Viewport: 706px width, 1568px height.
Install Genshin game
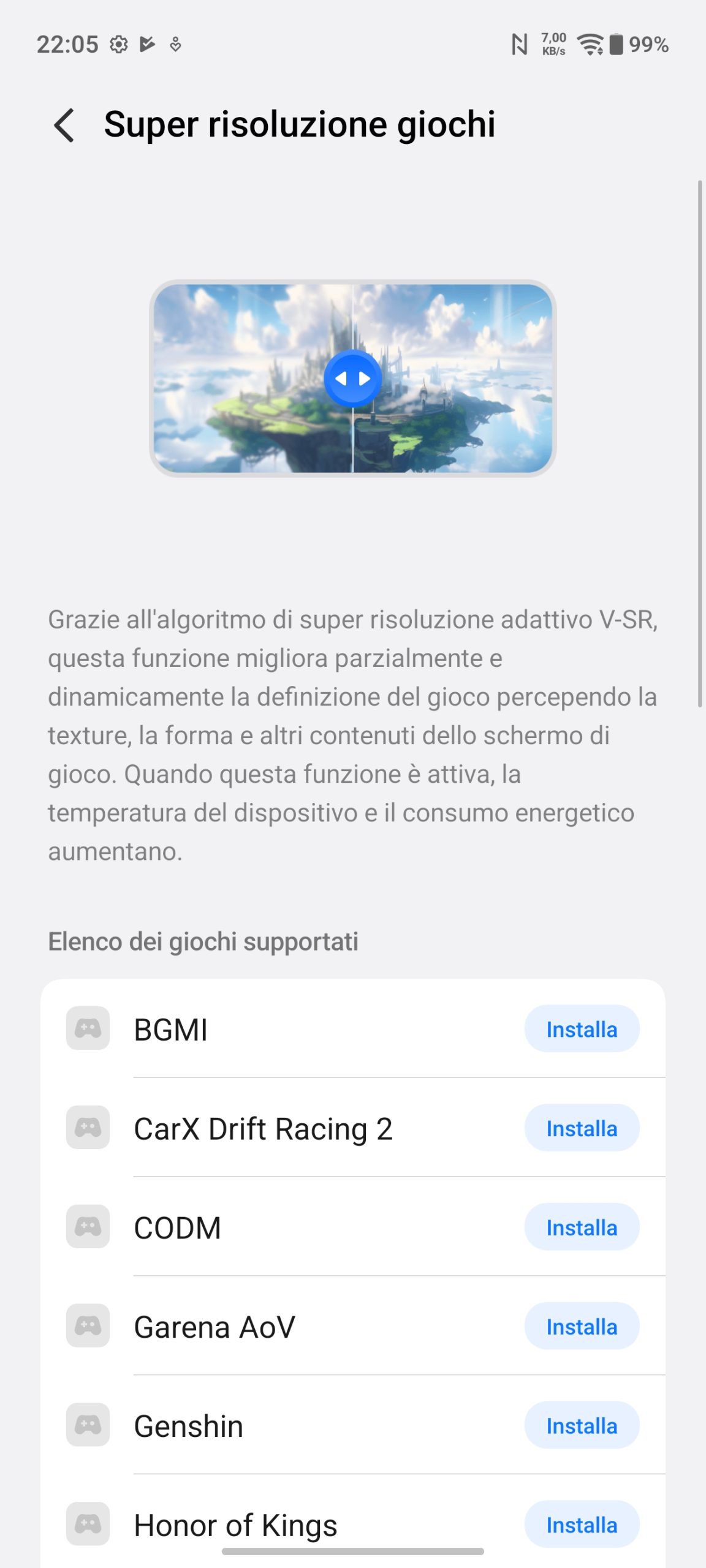coord(581,1426)
